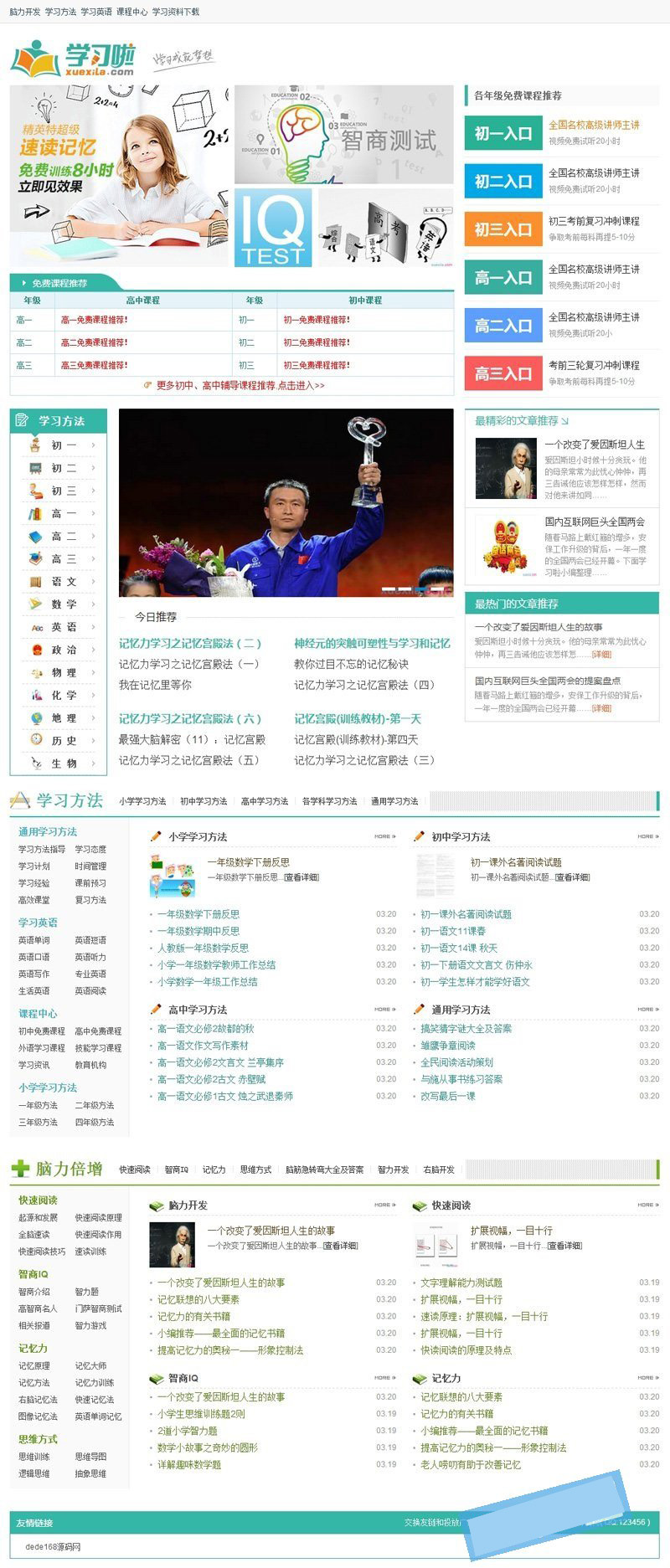Open the 智商测试 banner

coord(343,134)
